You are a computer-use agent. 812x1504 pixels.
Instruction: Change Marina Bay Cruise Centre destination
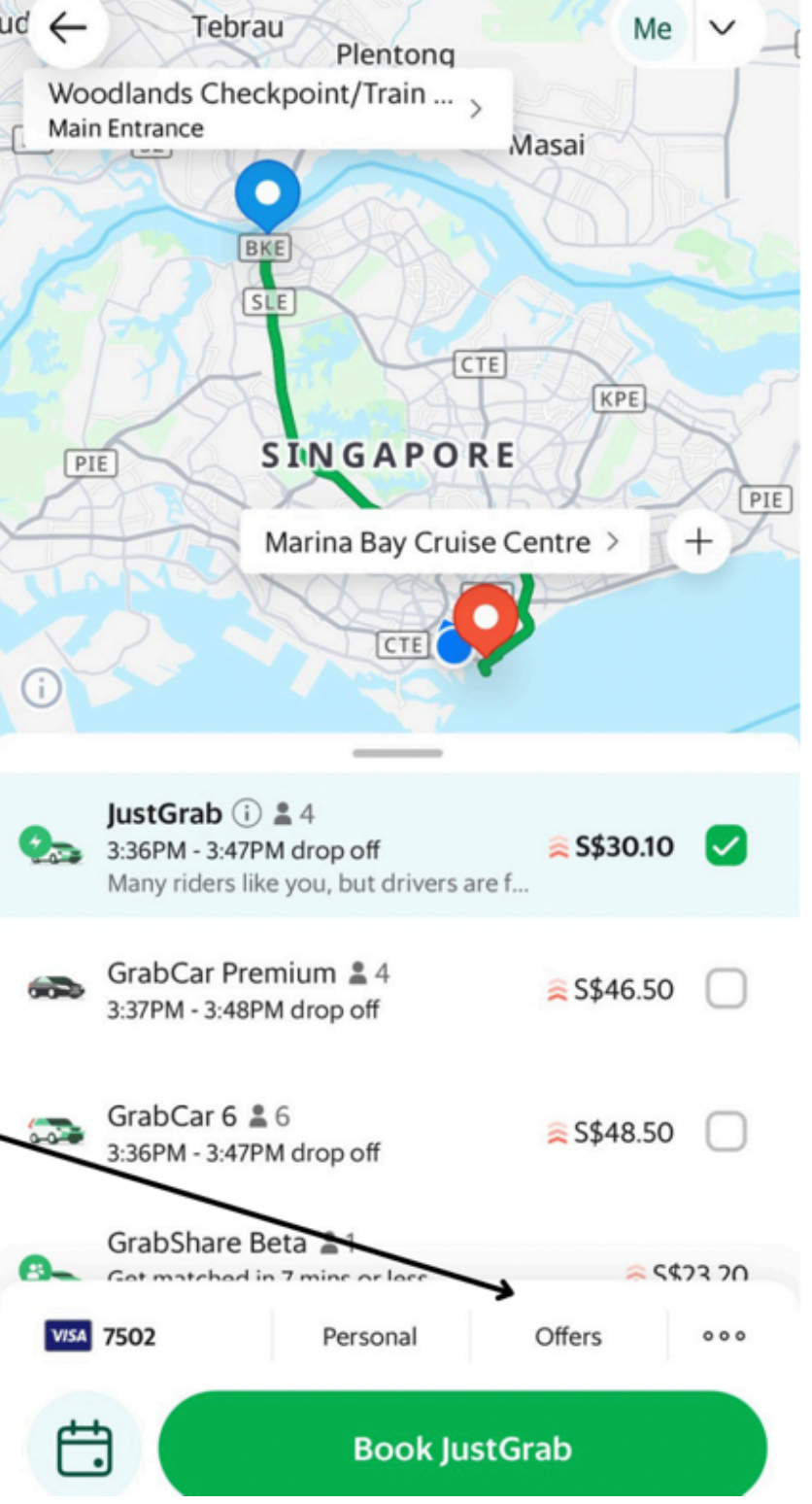coord(442,542)
